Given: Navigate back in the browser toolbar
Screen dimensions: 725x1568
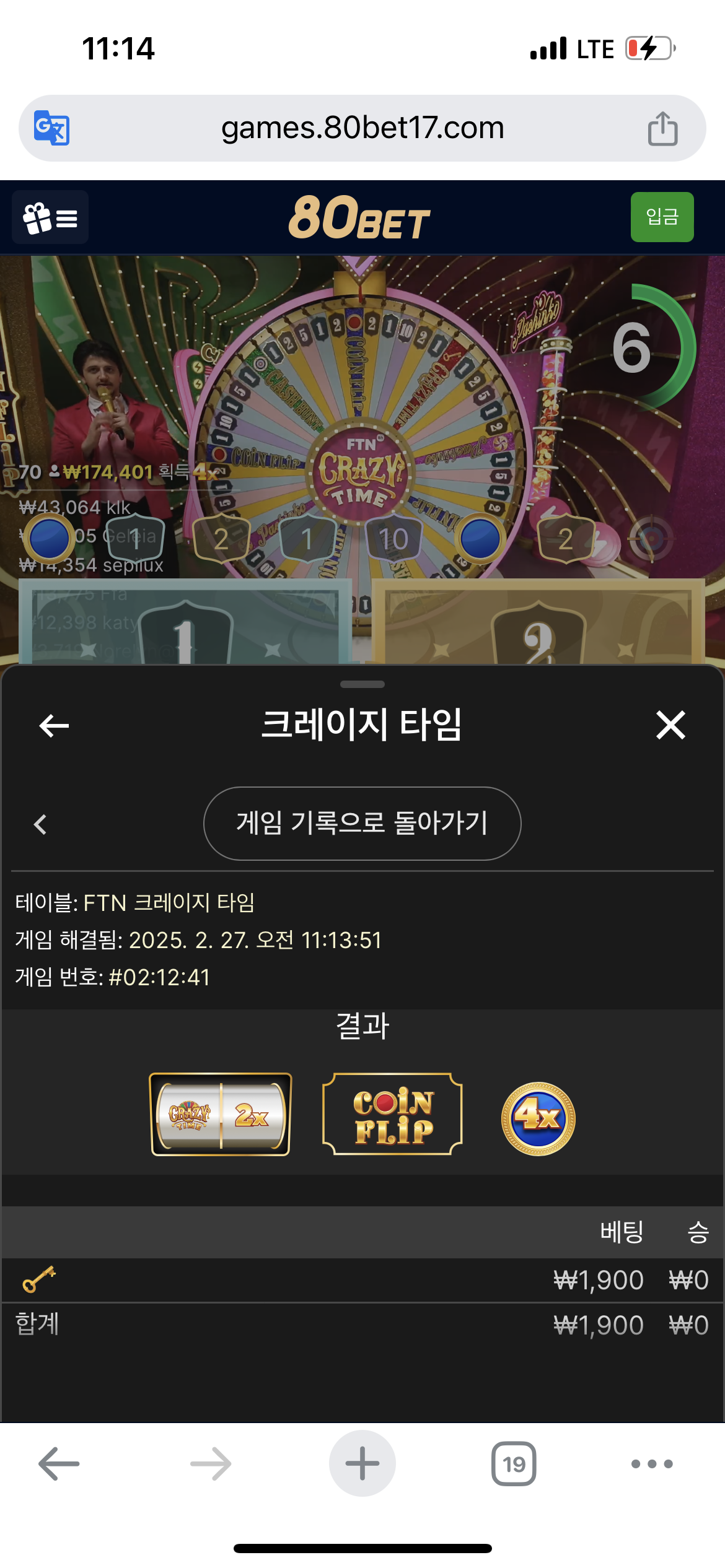Looking at the screenshot, I should click(59, 1464).
